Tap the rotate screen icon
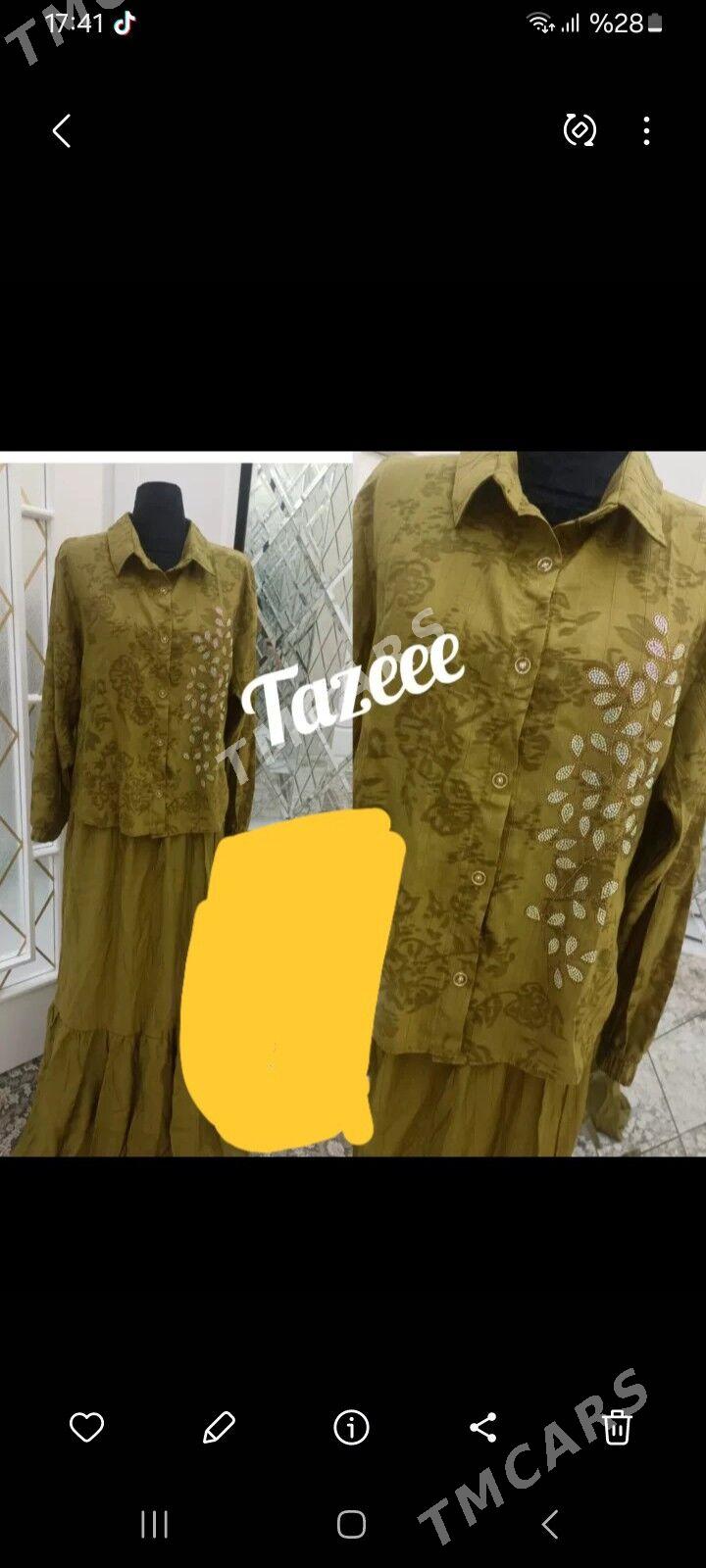This screenshot has height=1568, width=706. point(580,129)
